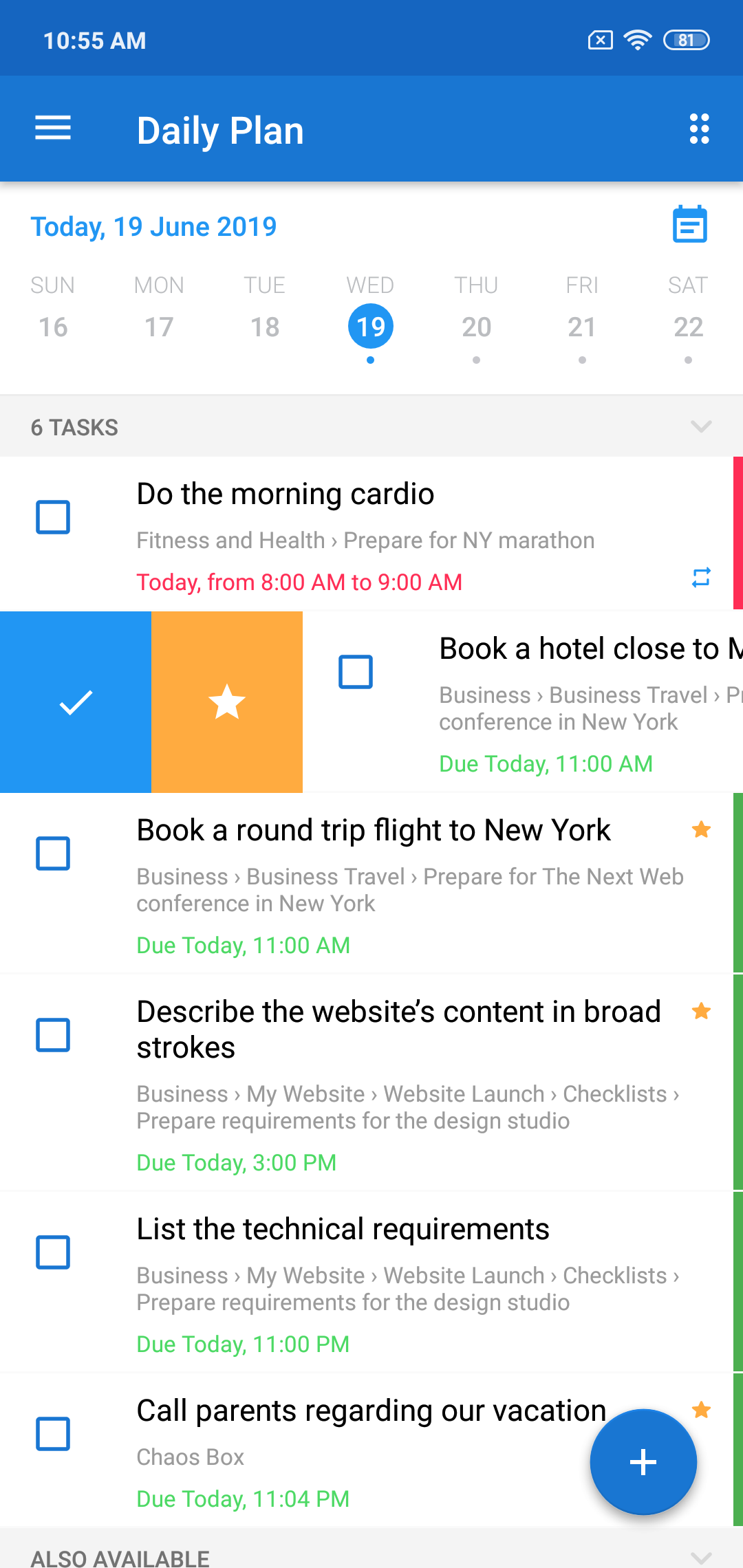Tick the Call parents task checkbox
This screenshot has width=743, height=1568.
(53, 1434)
